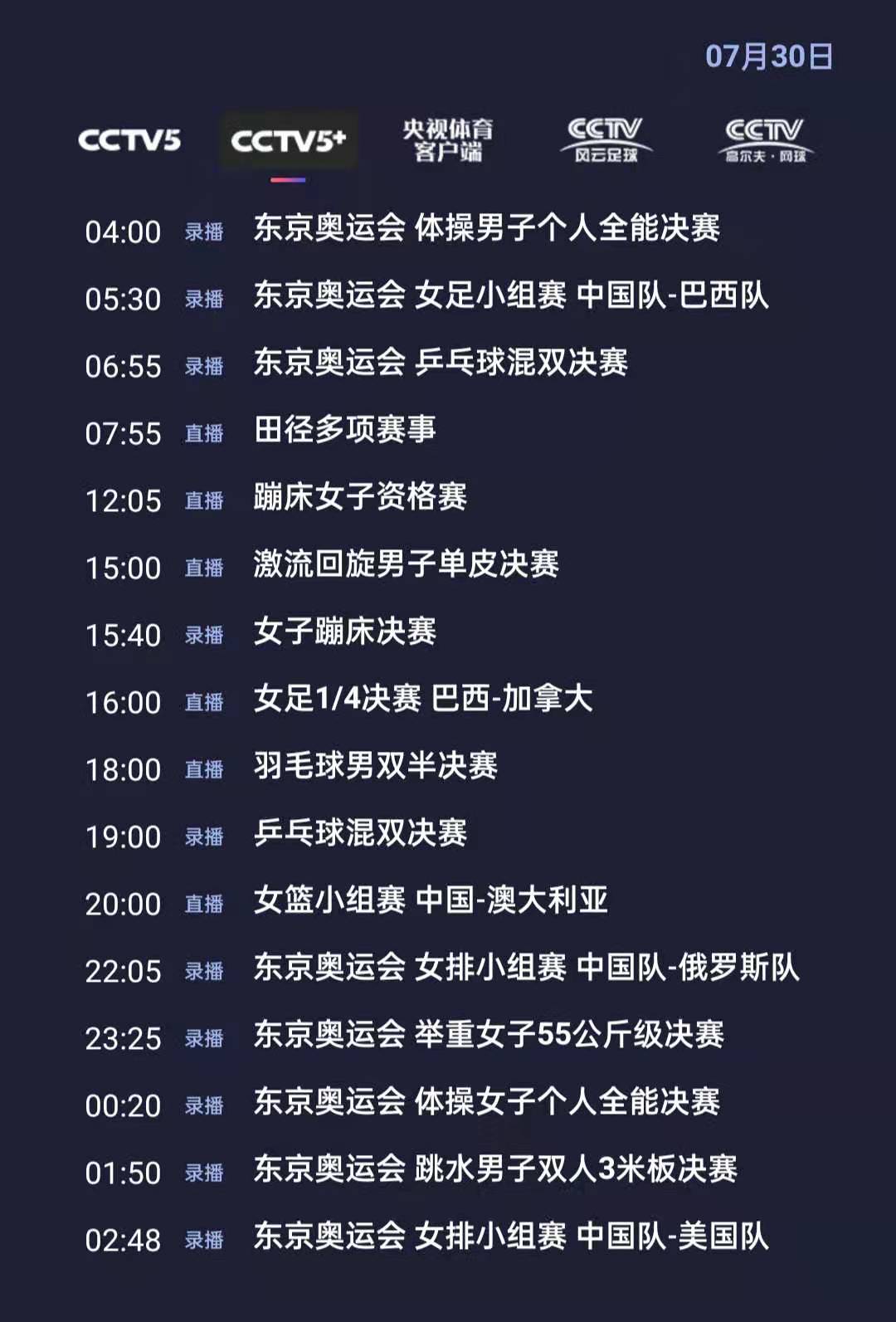
Task: Toggle the 直播 tag for 蹦床女子资格赛
Action: click(x=204, y=501)
